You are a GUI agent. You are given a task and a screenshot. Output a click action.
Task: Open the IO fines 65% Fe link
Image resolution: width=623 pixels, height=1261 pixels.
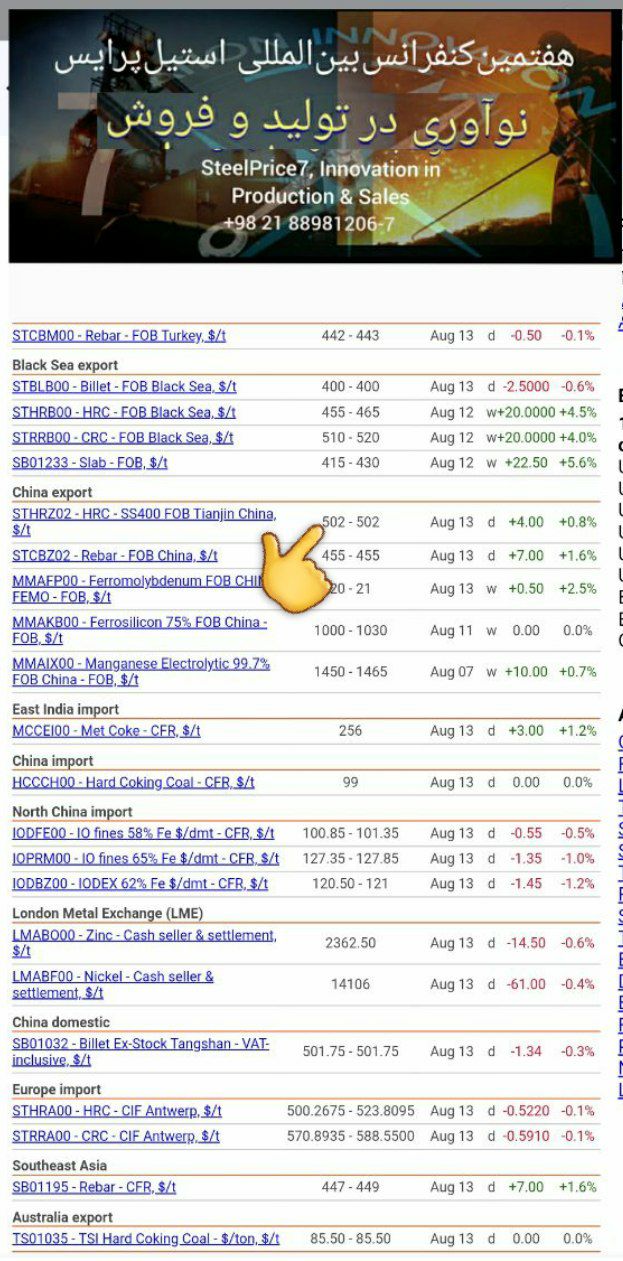tap(146, 859)
